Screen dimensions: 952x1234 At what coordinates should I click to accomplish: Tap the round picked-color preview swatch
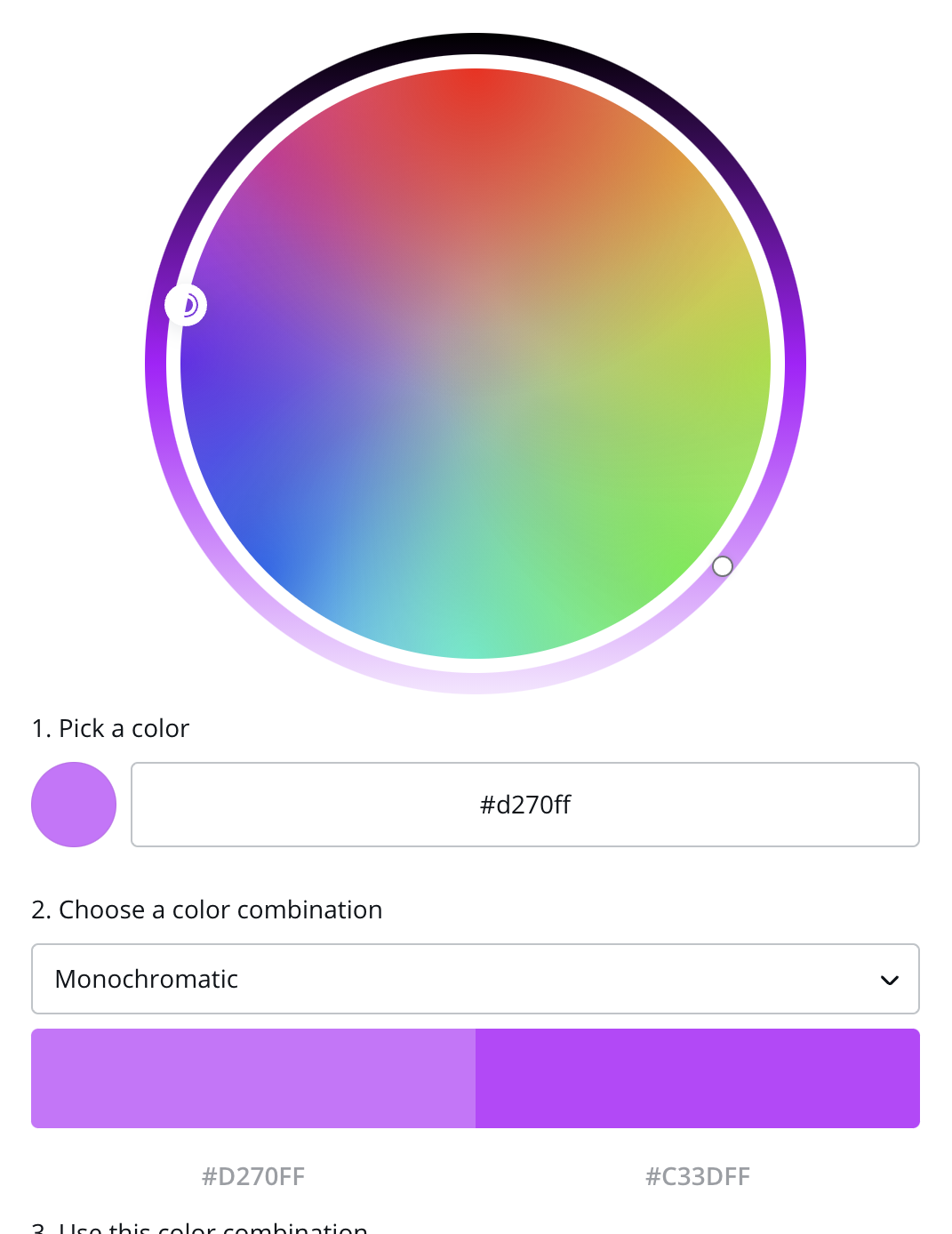click(74, 805)
